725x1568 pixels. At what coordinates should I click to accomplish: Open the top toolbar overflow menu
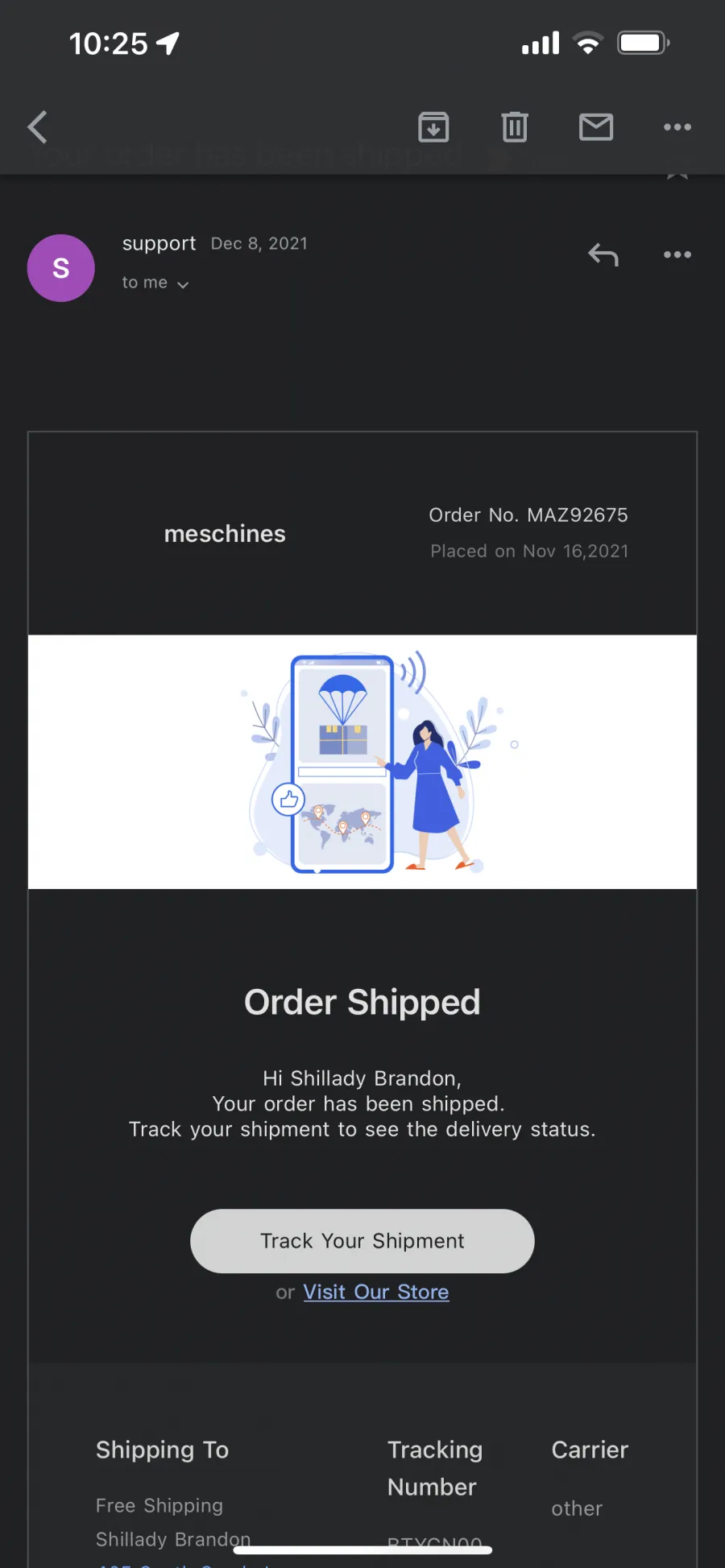coord(677,126)
